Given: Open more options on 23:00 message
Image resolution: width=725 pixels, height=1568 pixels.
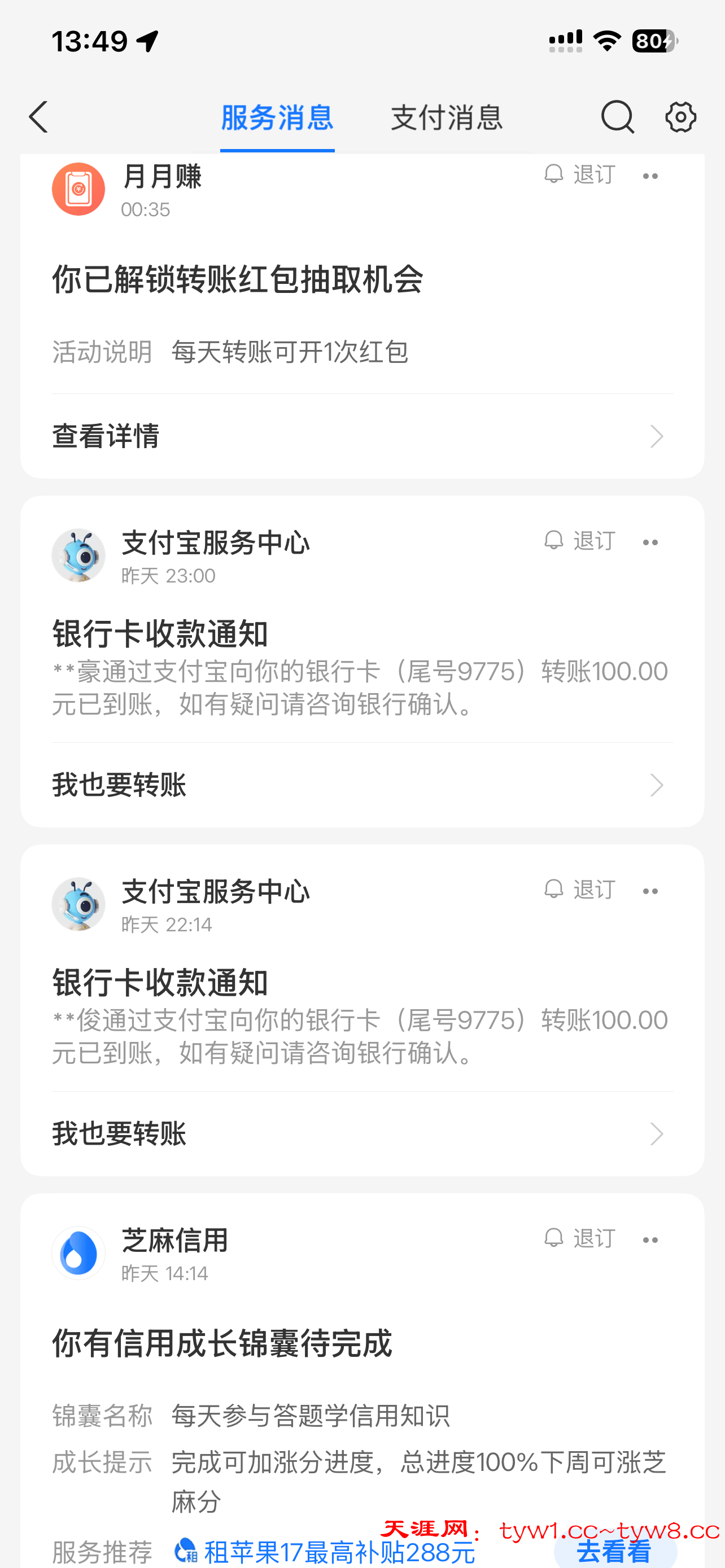Looking at the screenshot, I should pos(650,542).
